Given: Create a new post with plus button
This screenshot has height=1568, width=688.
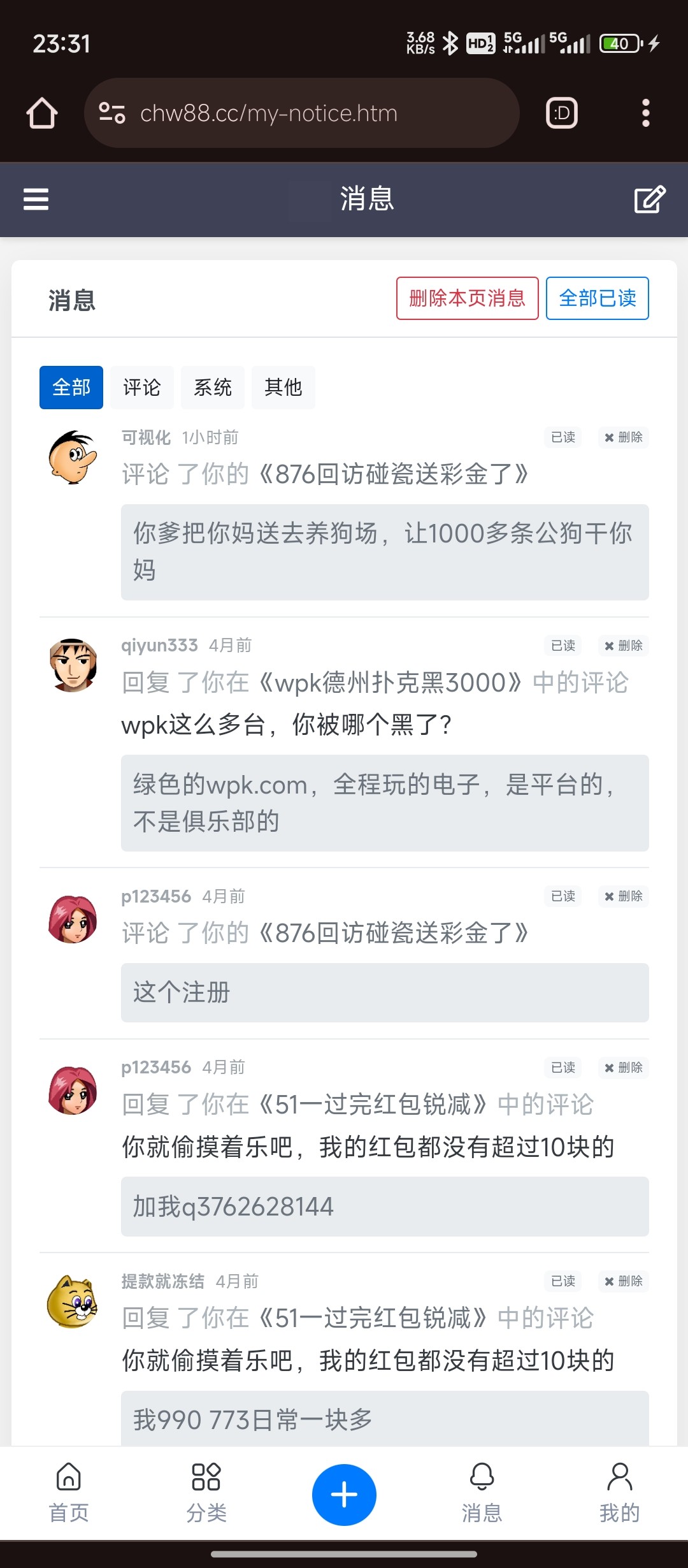Looking at the screenshot, I should point(344,1495).
